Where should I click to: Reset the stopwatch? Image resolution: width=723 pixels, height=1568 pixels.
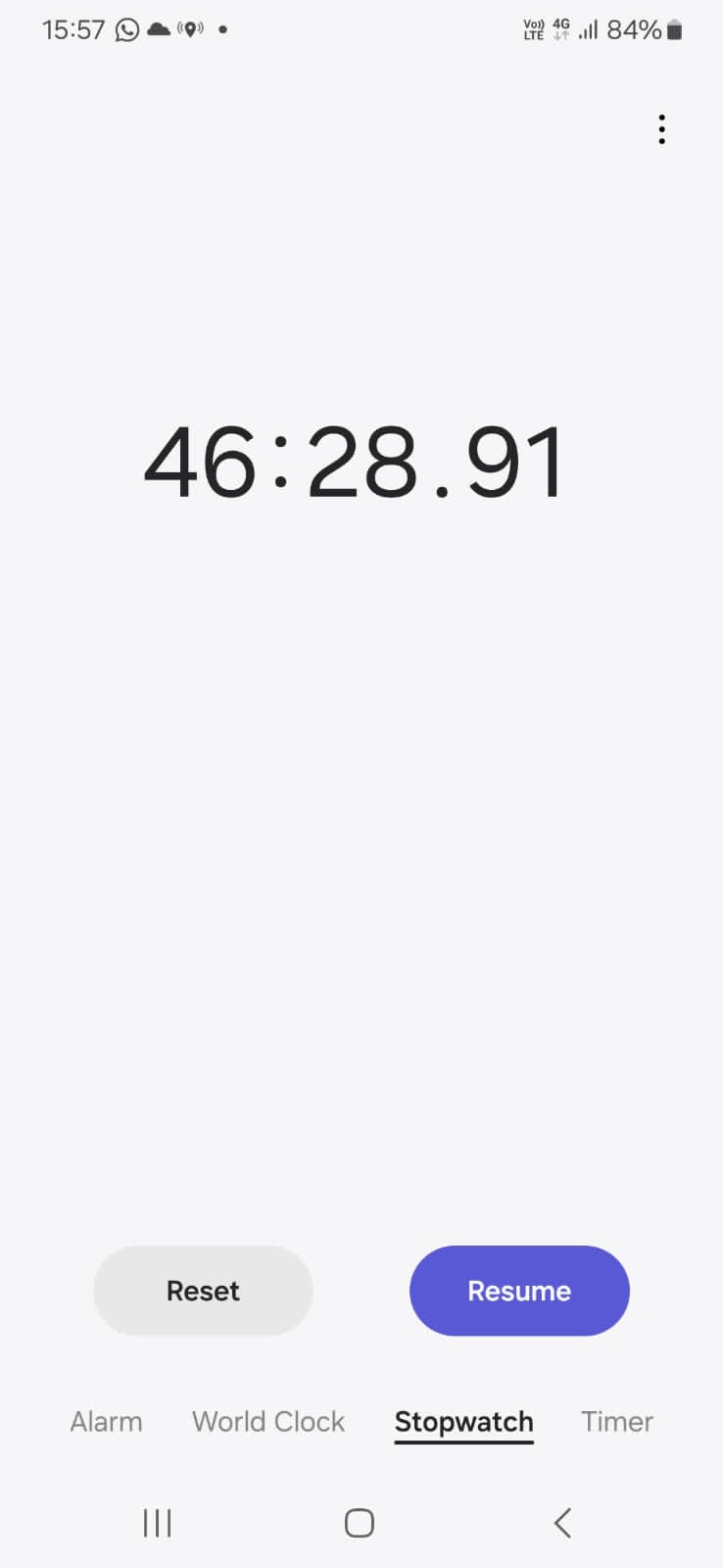pyautogui.click(x=203, y=1291)
